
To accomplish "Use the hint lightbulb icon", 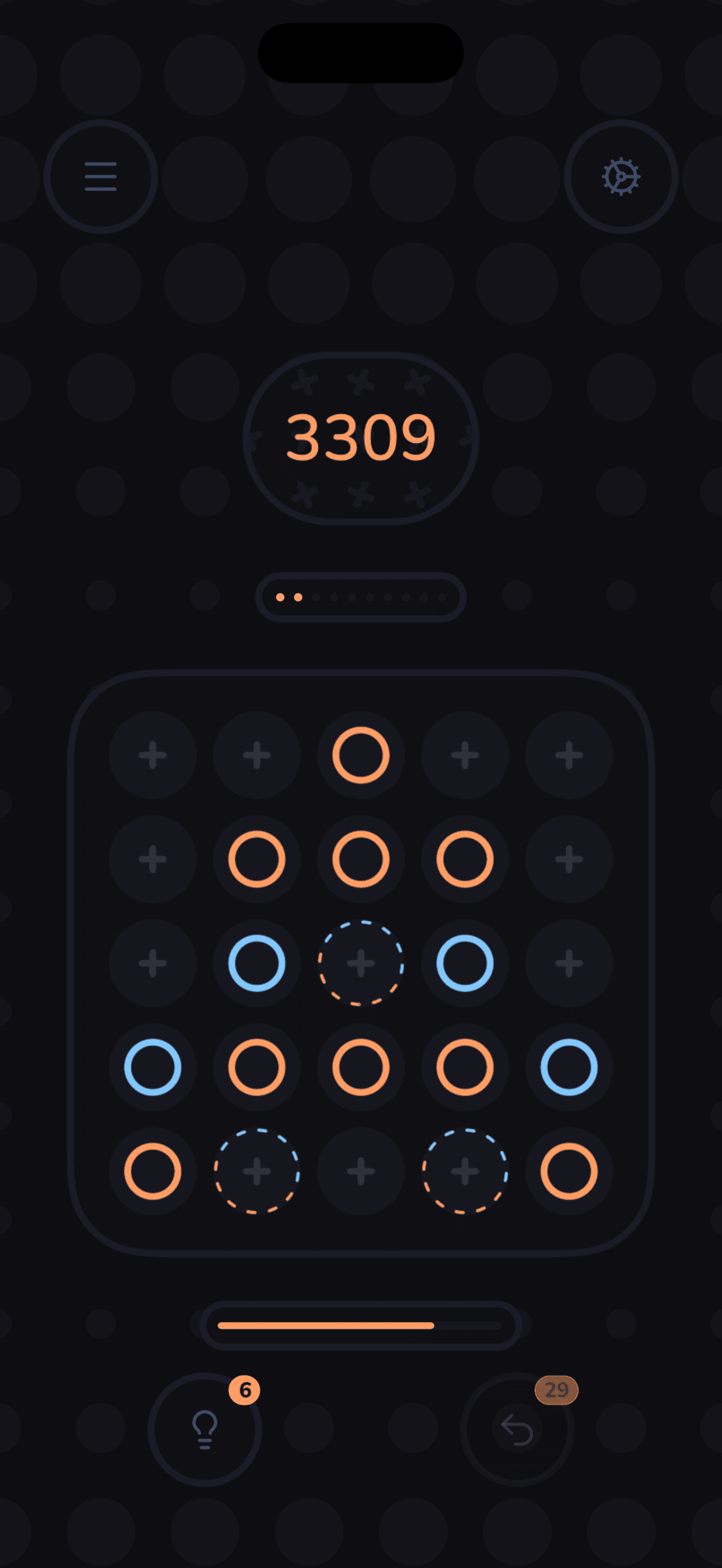I will pos(205,1429).
